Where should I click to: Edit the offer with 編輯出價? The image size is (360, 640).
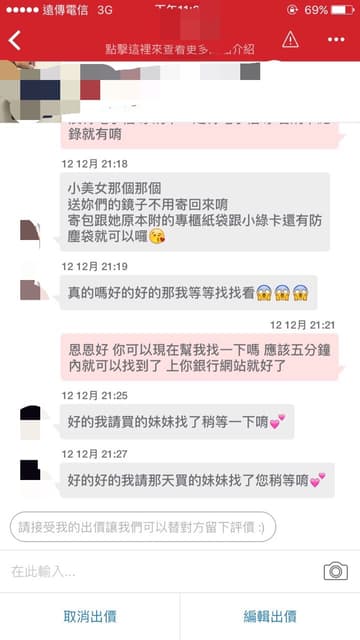click(270, 616)
